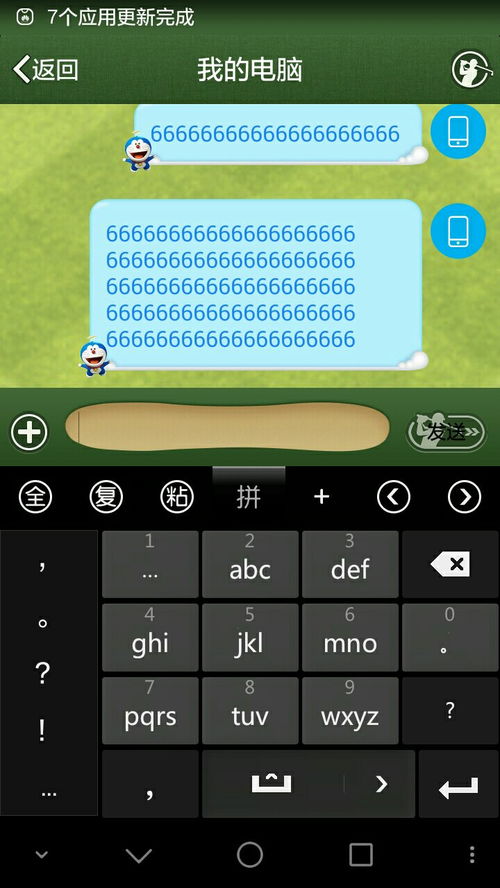Focus the message input field

coord(228,426)
